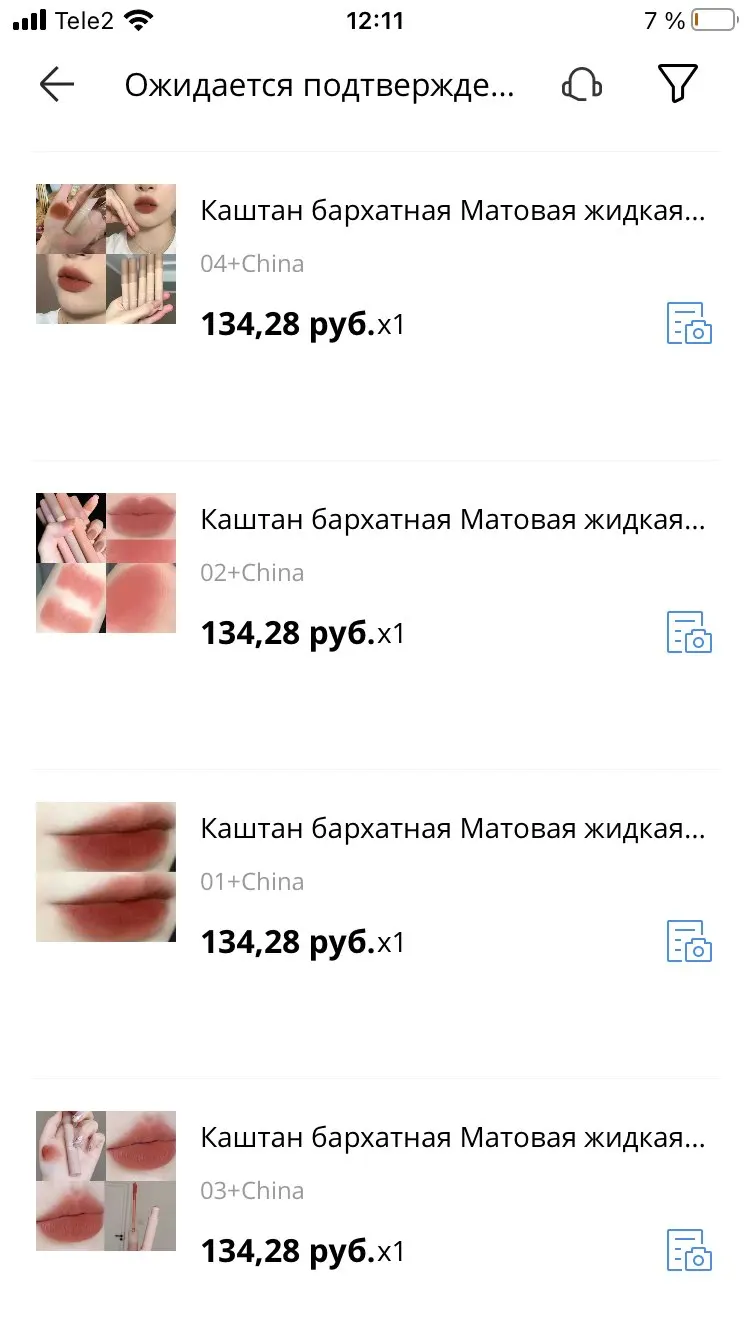750x1334 pixels.
Task: Tap photo review icon for 01+China item
Action: point(689,941)
